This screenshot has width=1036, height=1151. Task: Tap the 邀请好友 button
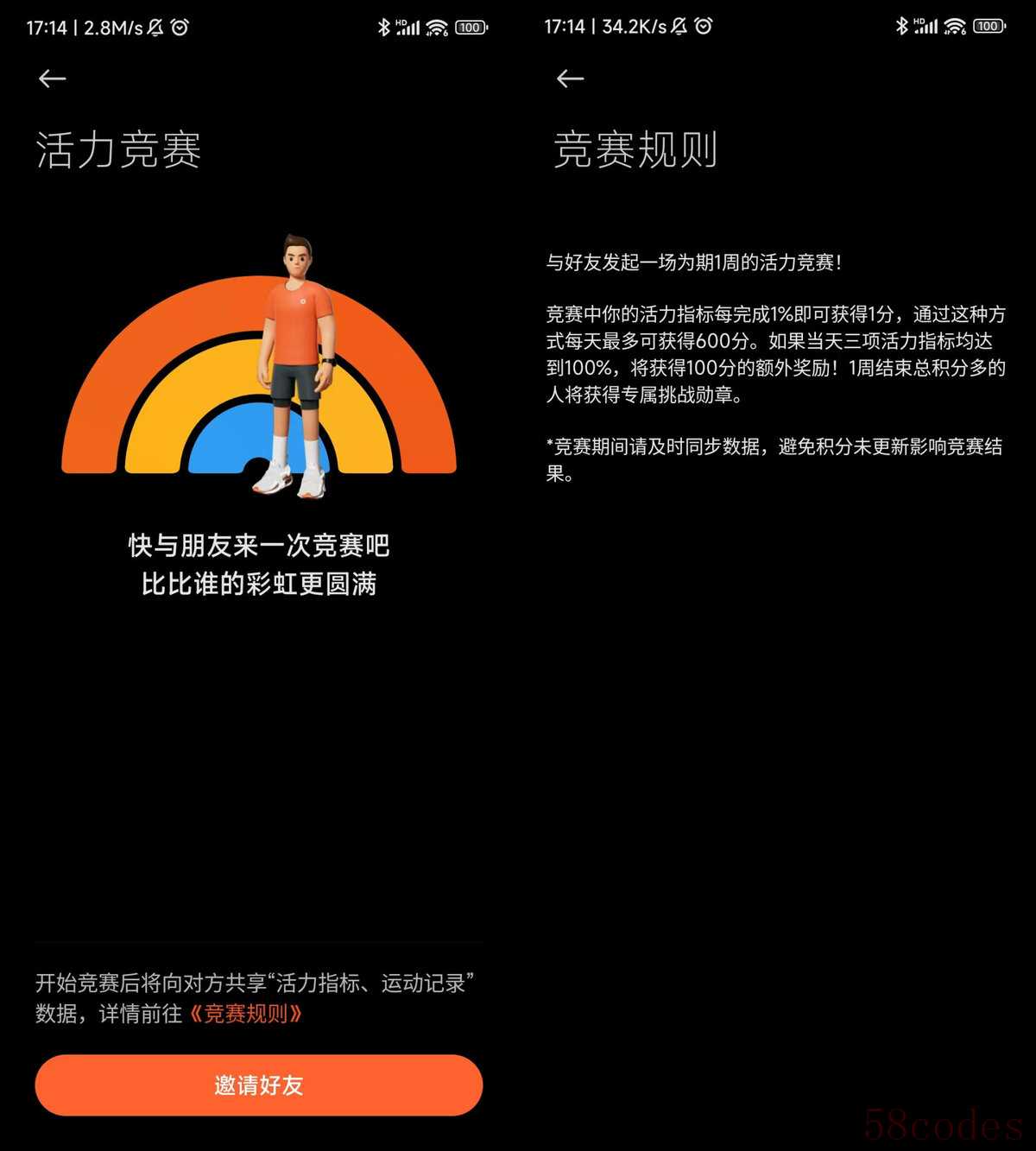pos(258,1085)
